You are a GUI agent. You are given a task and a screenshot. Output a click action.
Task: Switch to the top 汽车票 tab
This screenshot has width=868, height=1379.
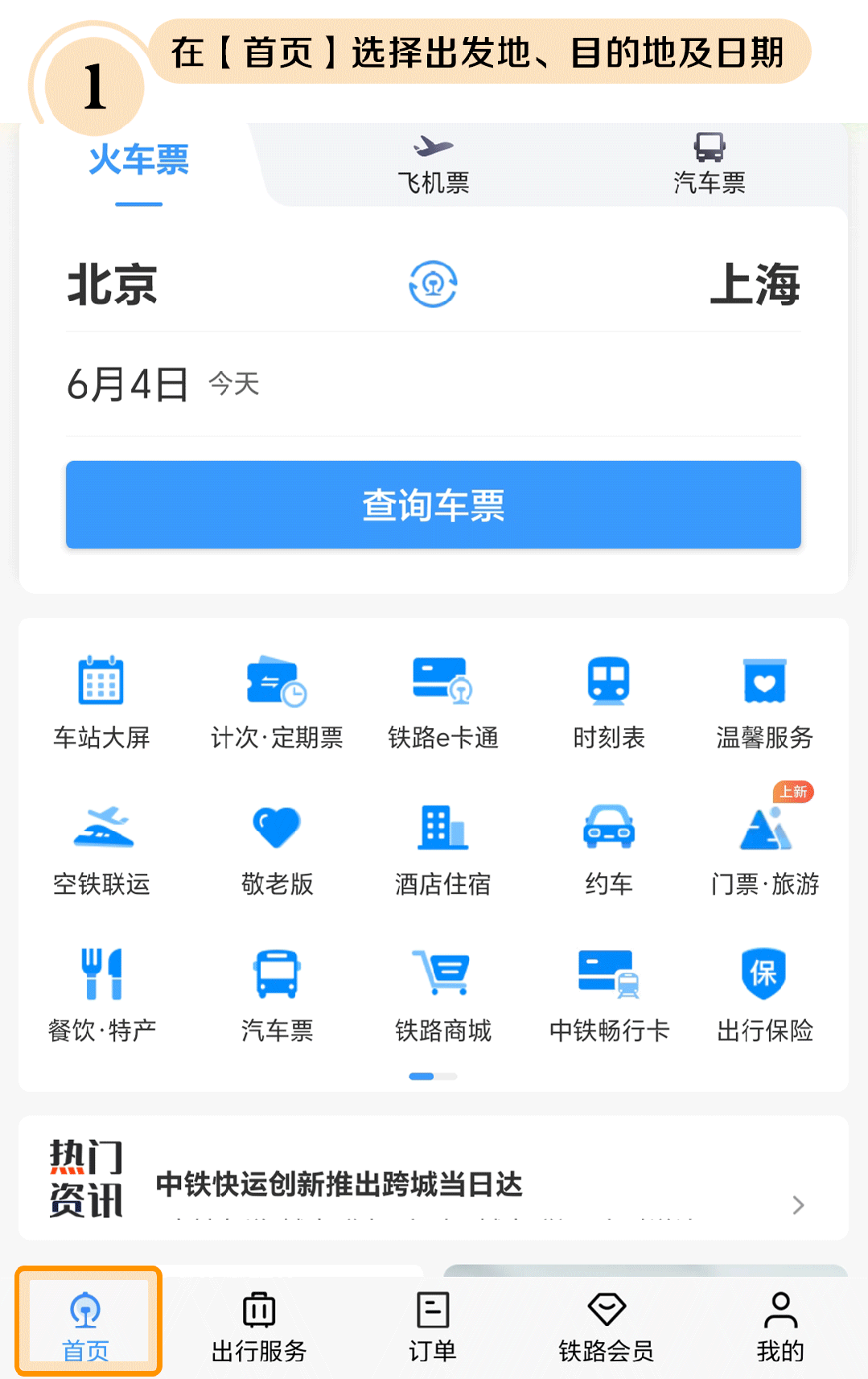click(709, 165)
